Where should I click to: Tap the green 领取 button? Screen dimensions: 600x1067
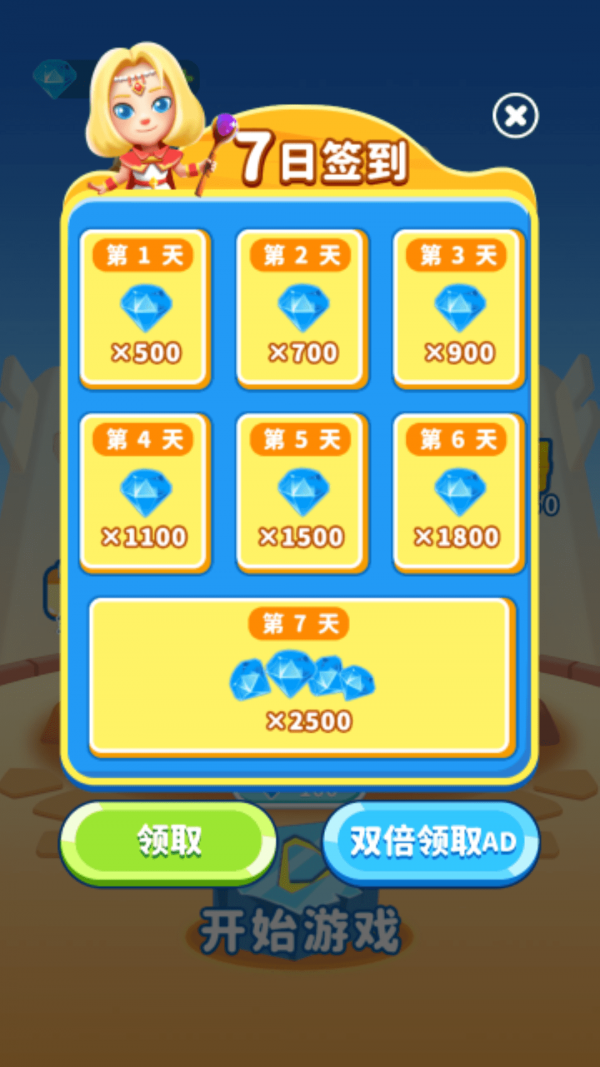coord(168,841)
